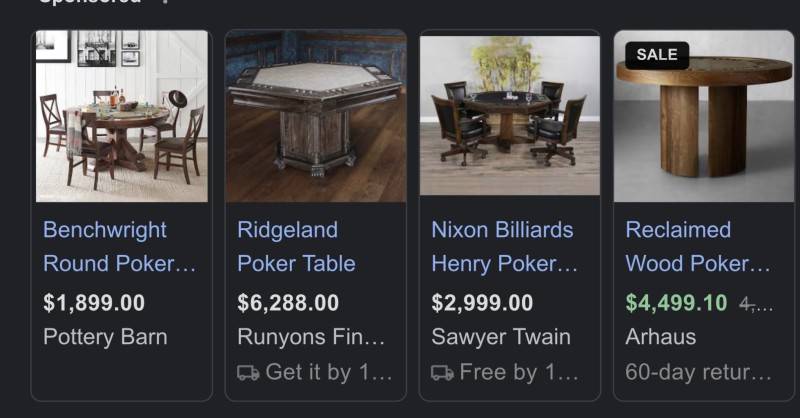Open the Reclaimed Wood Poker table from Arhaus

(x=702, y=246)
